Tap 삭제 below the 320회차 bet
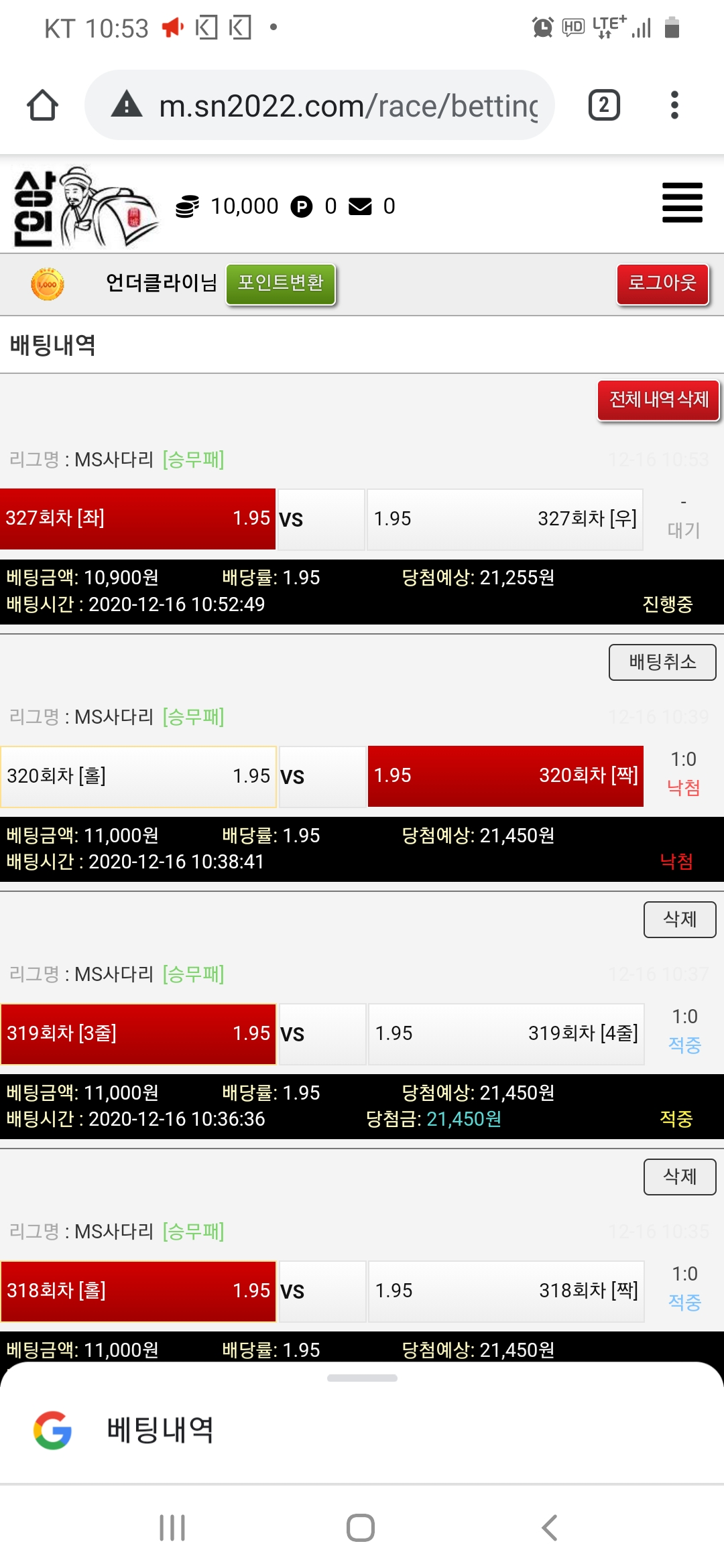 (680, 919)
